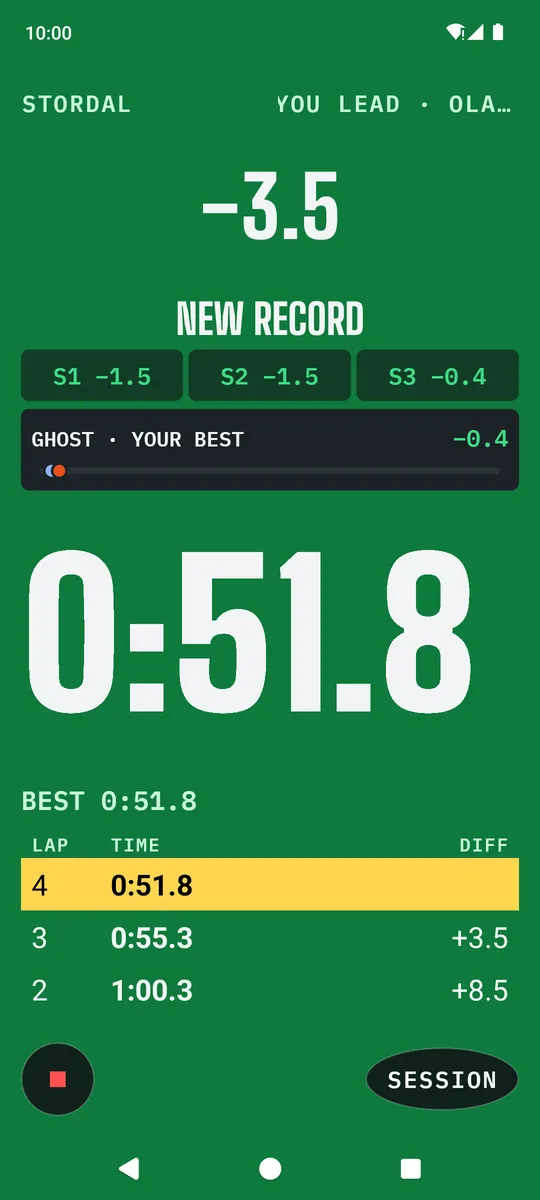Go to the system home screen
Image resolution: width=540 pixels, height=1200 pixels.
tap(270, 1168)
